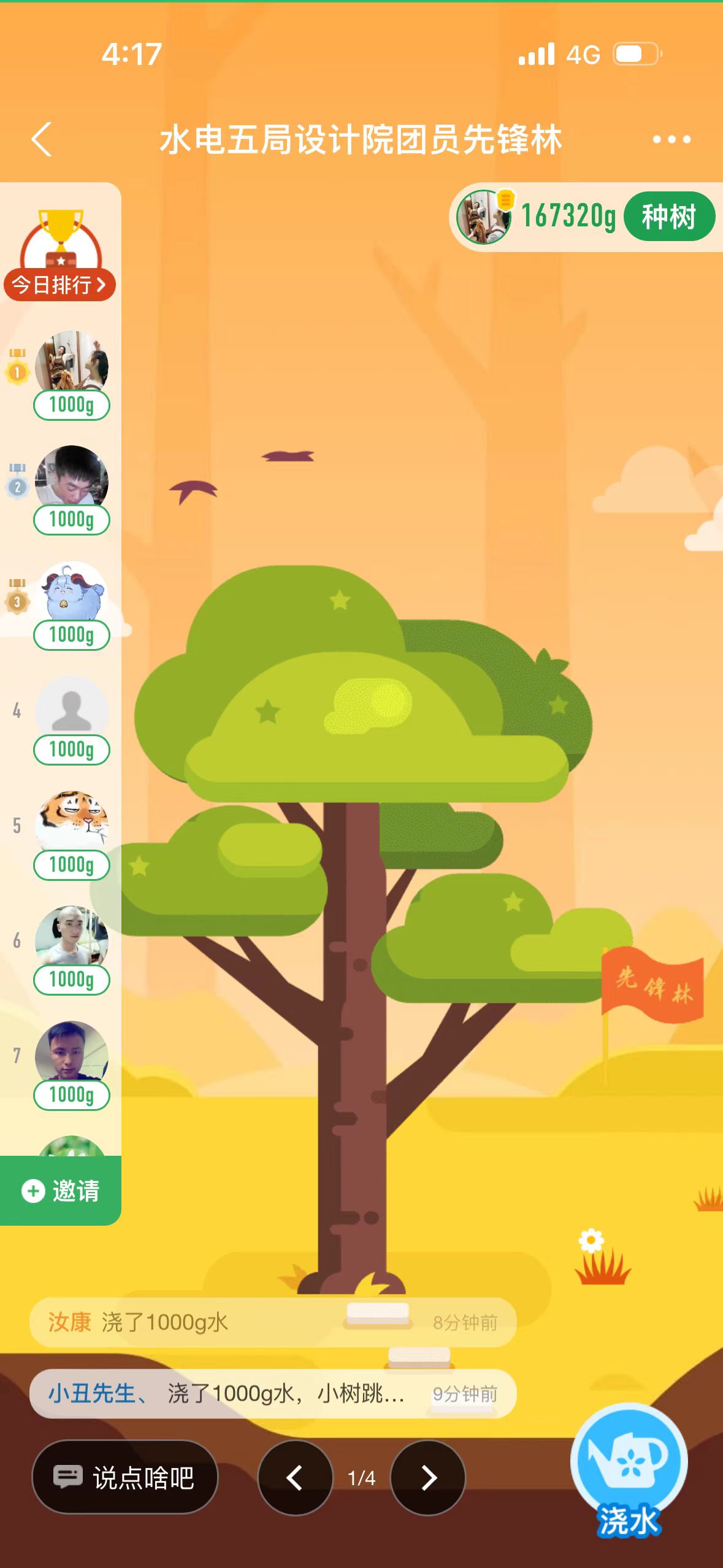723x1568 pixels.
Task: Open 今日排行 daily ranking
Action: pyautogui.click(x=60, y=256)
